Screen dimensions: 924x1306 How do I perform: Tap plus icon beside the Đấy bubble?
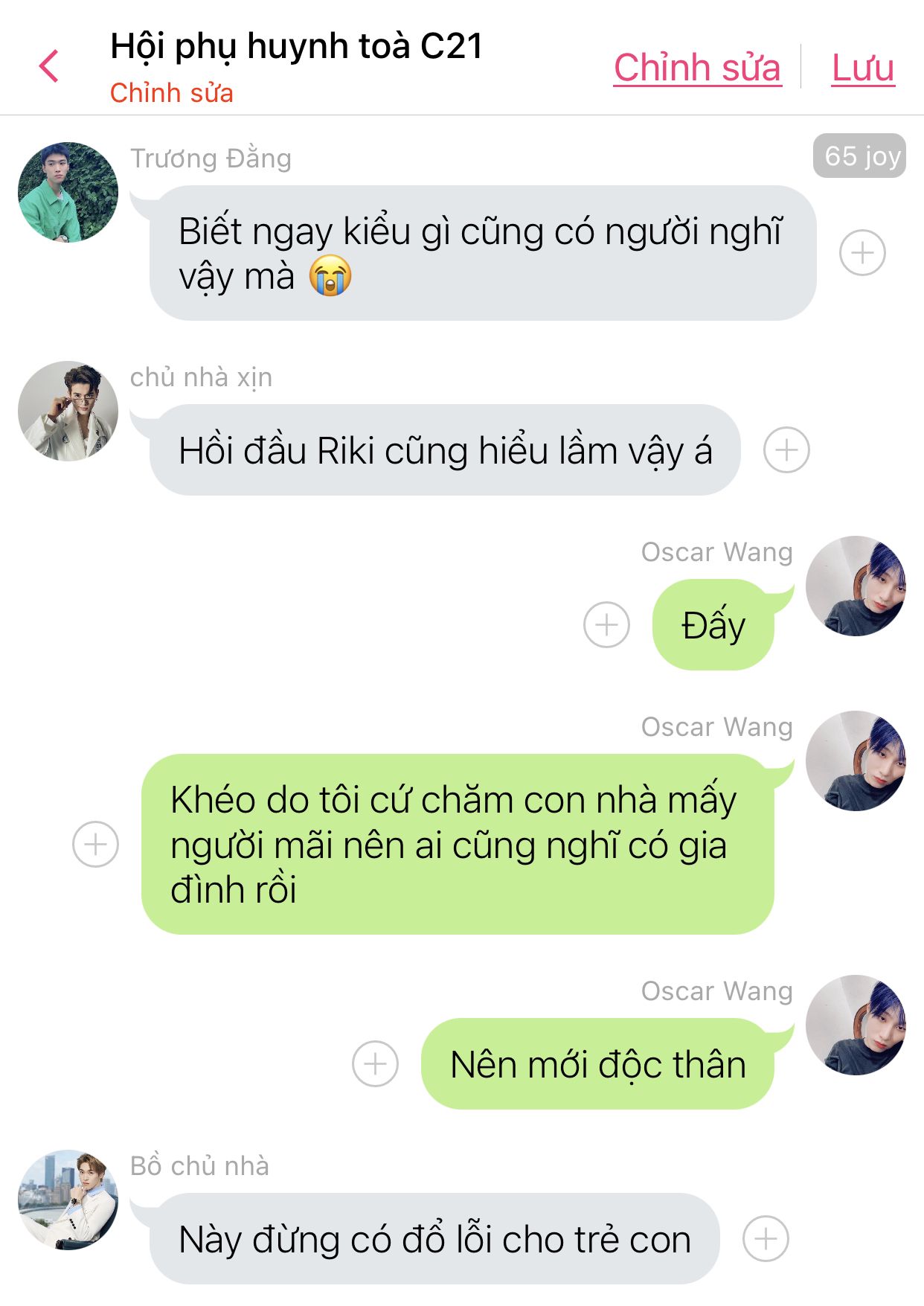606,624
